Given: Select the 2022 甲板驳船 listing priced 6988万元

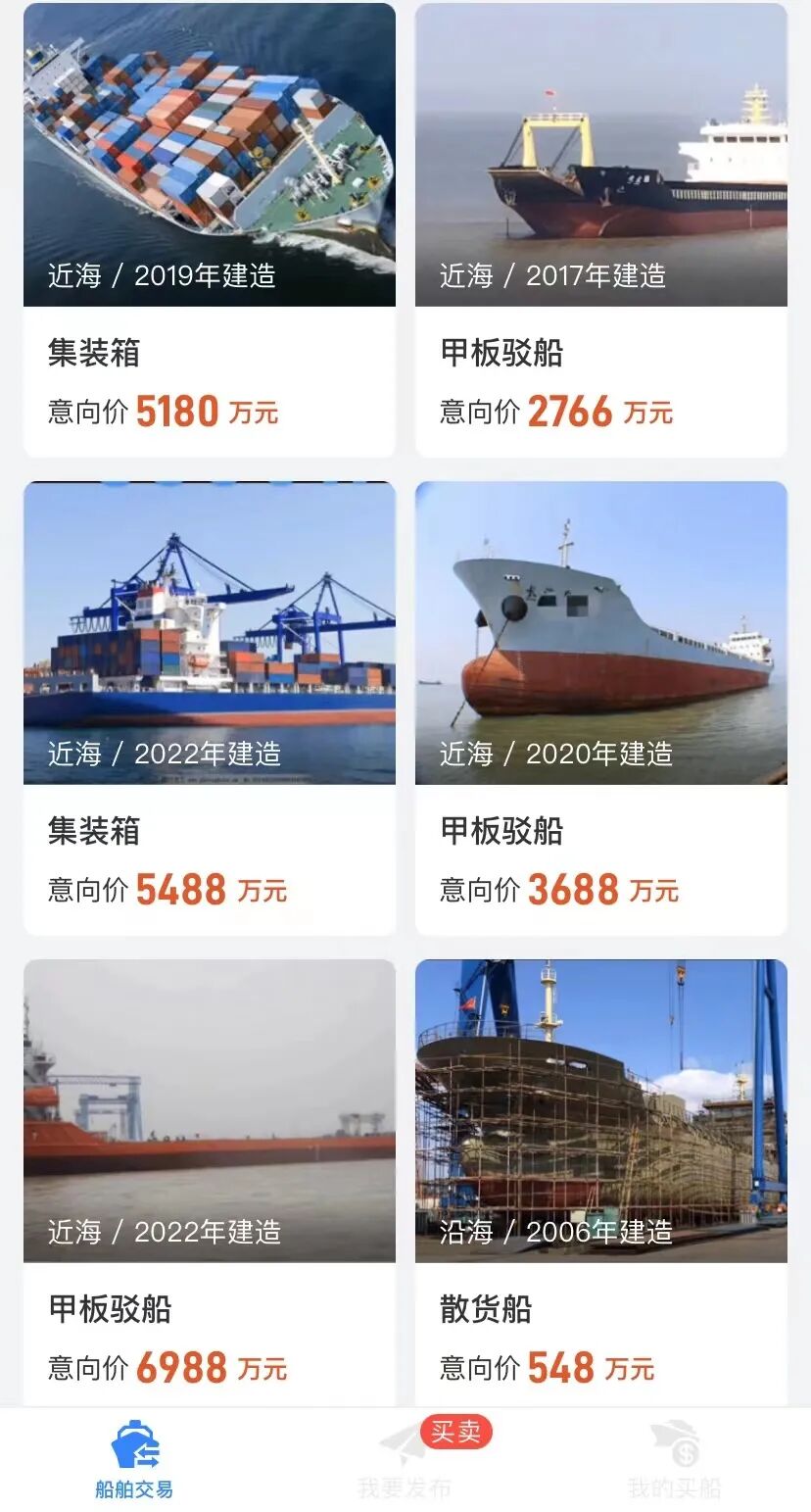Looking at the screenshot, I should (209, 1184).
